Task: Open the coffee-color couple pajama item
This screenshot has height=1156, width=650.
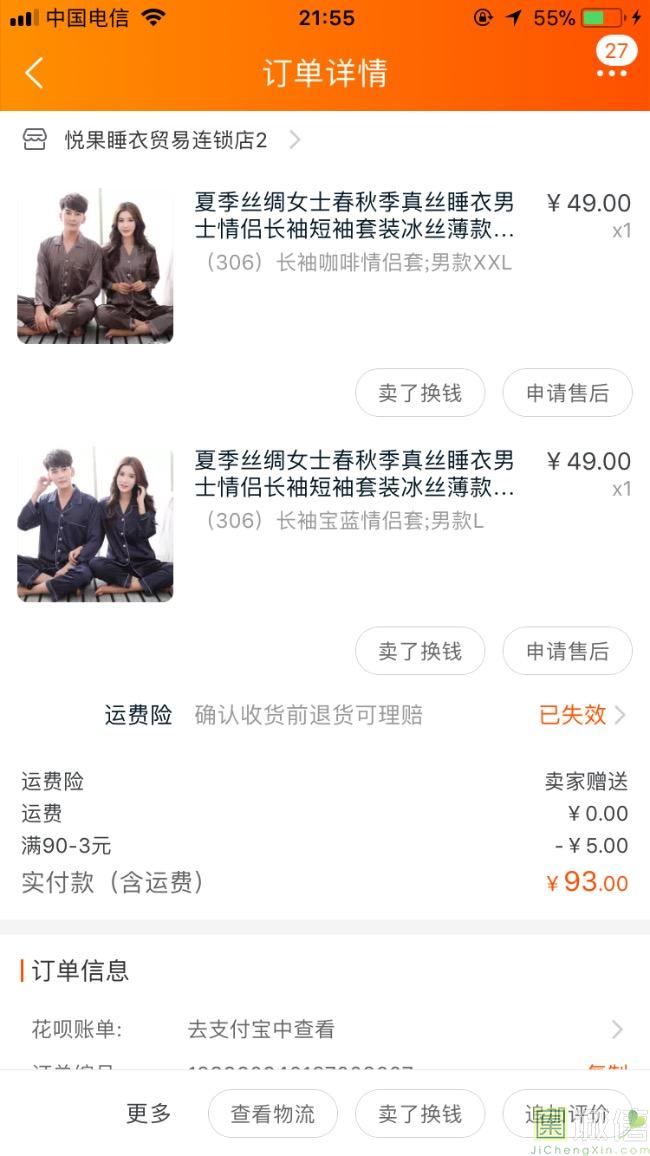Action: click(x=324, y=266)
